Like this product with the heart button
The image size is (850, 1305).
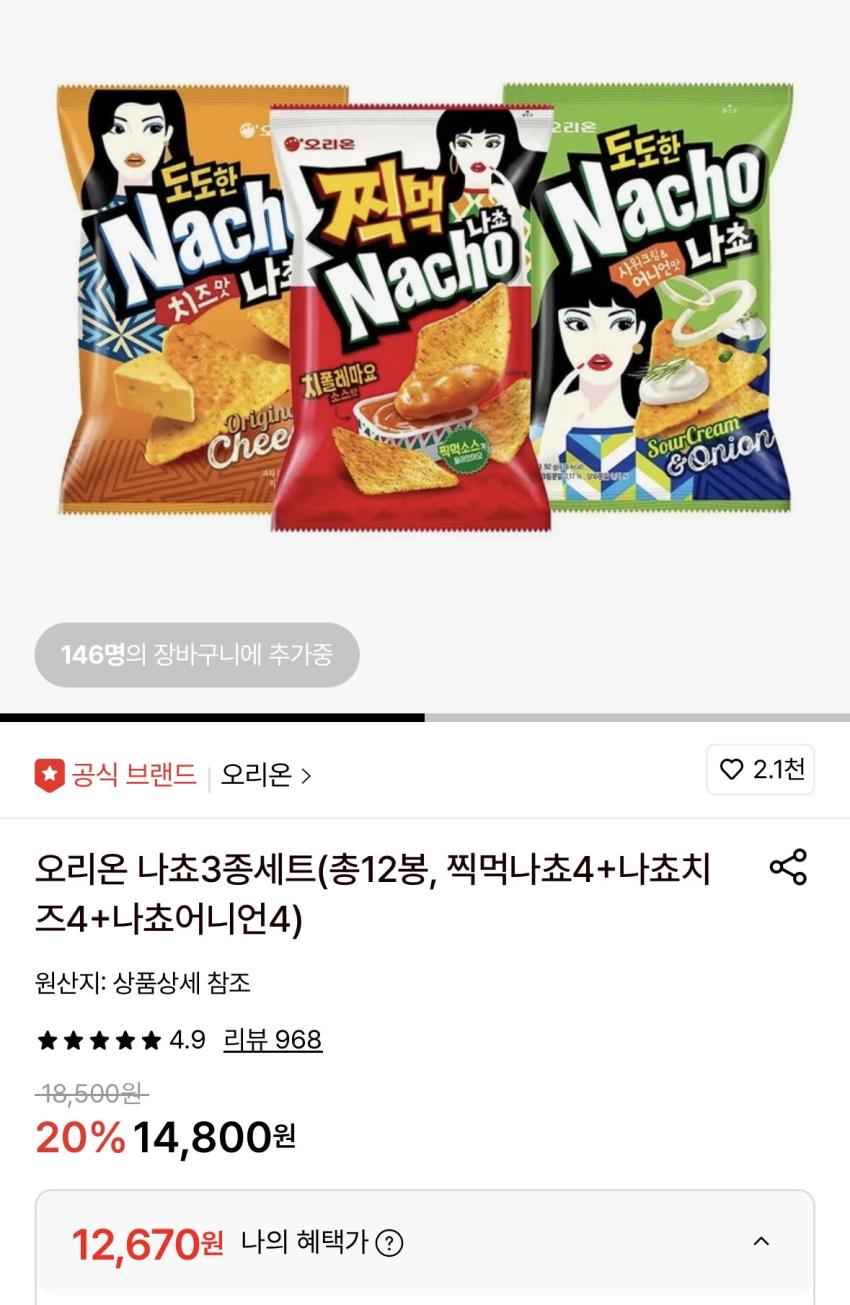coord(760,769)
